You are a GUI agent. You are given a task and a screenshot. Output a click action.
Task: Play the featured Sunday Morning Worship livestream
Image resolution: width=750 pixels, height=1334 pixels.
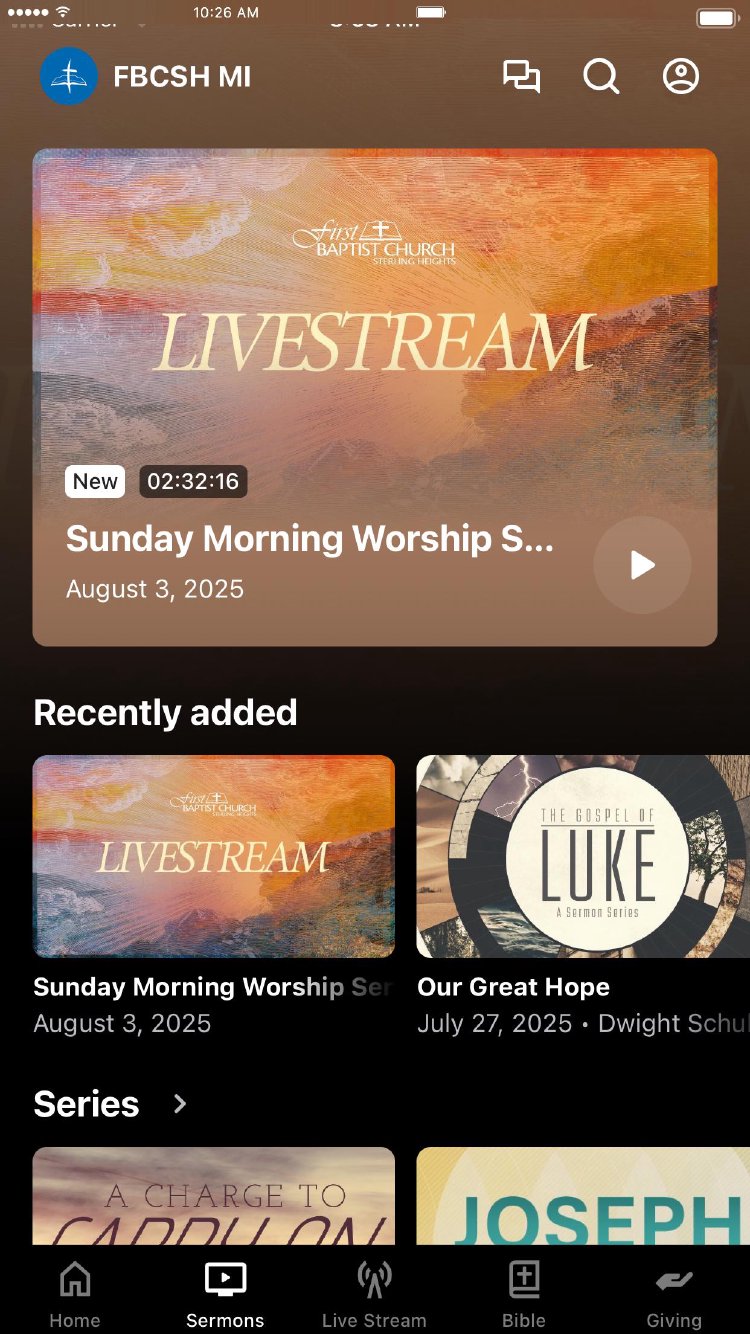tap(642, 565)
